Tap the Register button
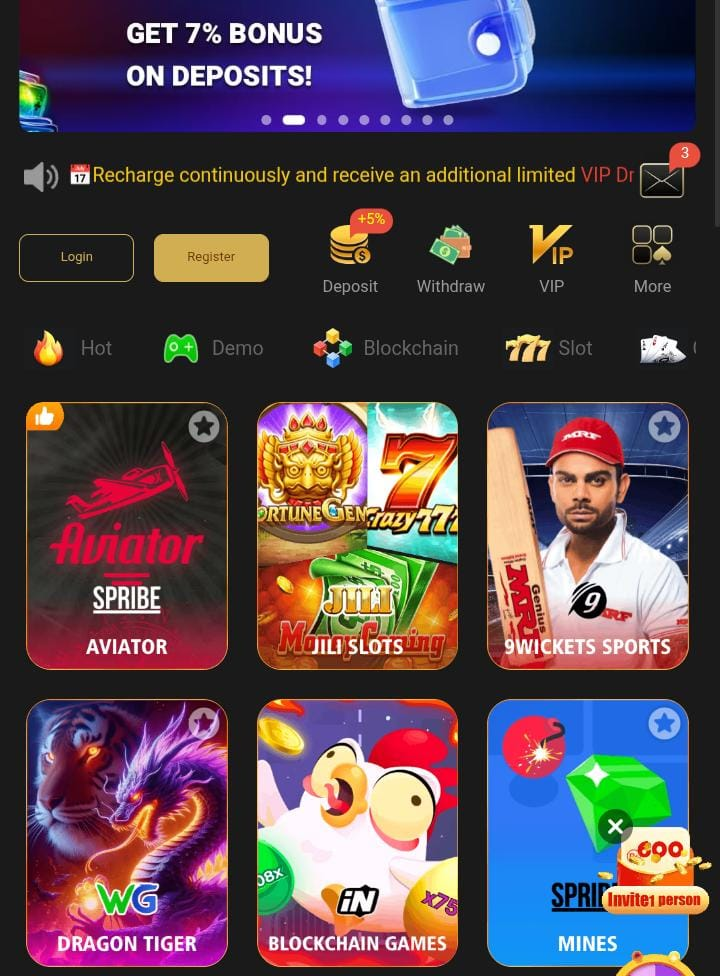The height and width of the screenshot is (976, 720). (x=211, y=257)
